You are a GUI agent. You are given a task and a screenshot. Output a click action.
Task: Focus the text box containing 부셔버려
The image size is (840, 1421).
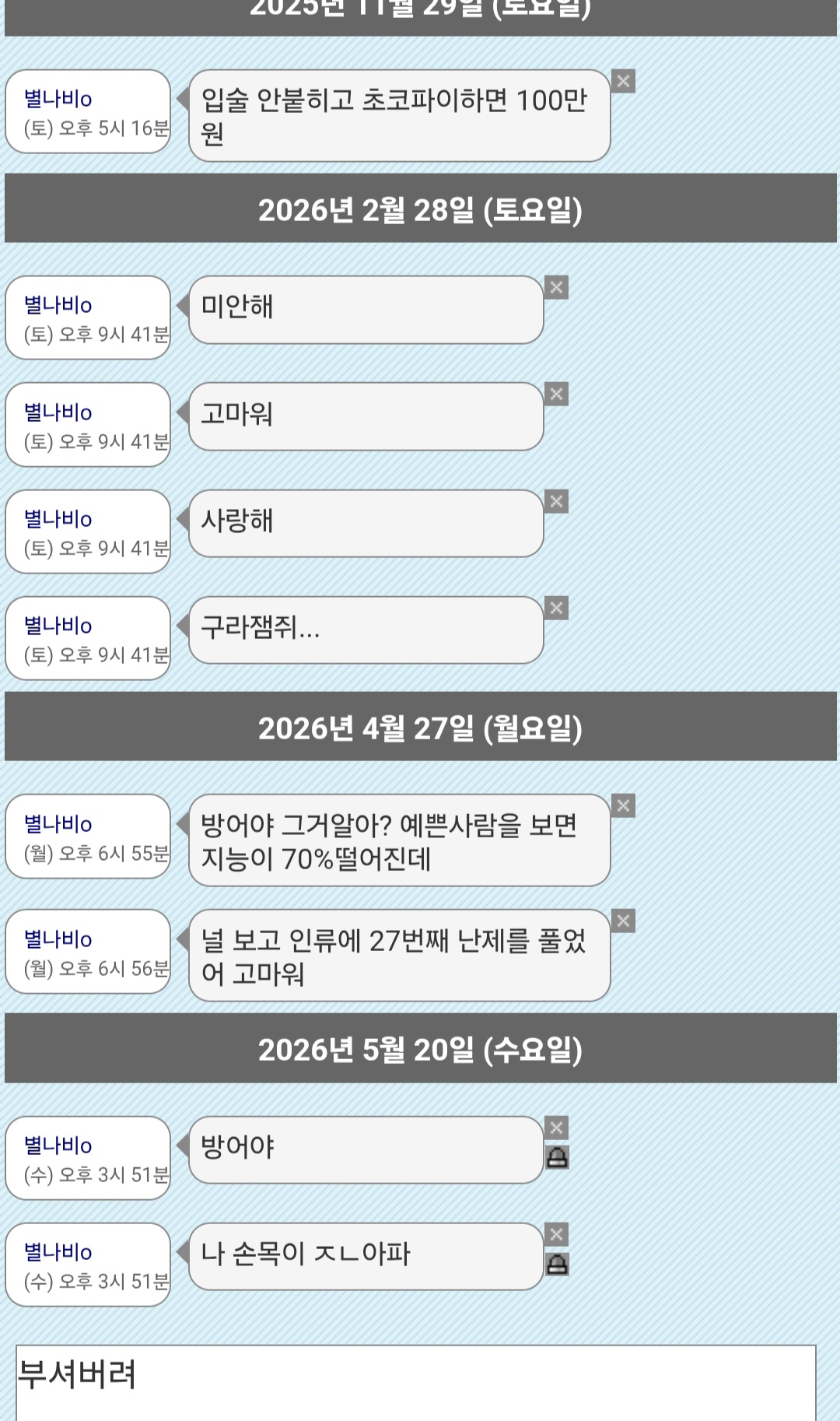point(416,1382)
